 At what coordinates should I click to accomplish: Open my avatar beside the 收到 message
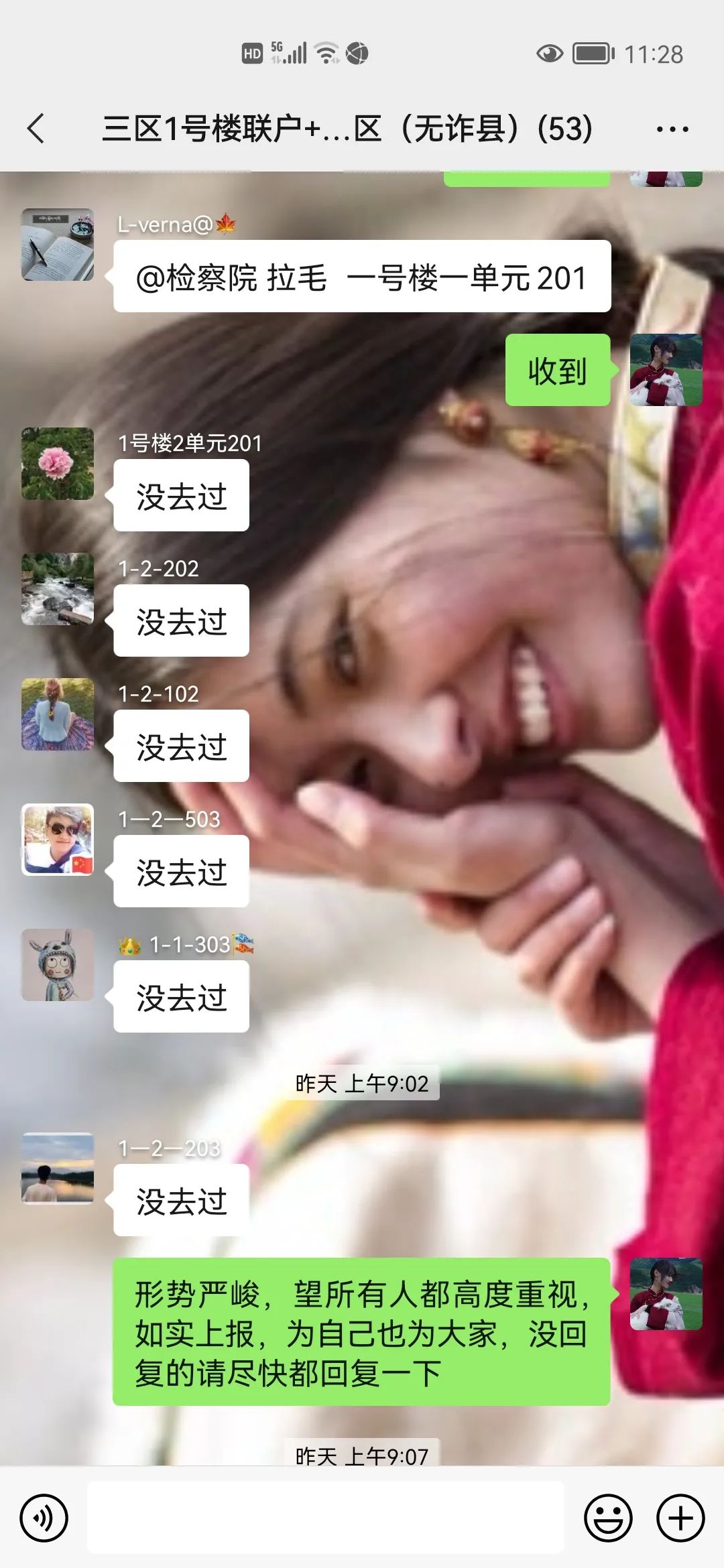666,370
